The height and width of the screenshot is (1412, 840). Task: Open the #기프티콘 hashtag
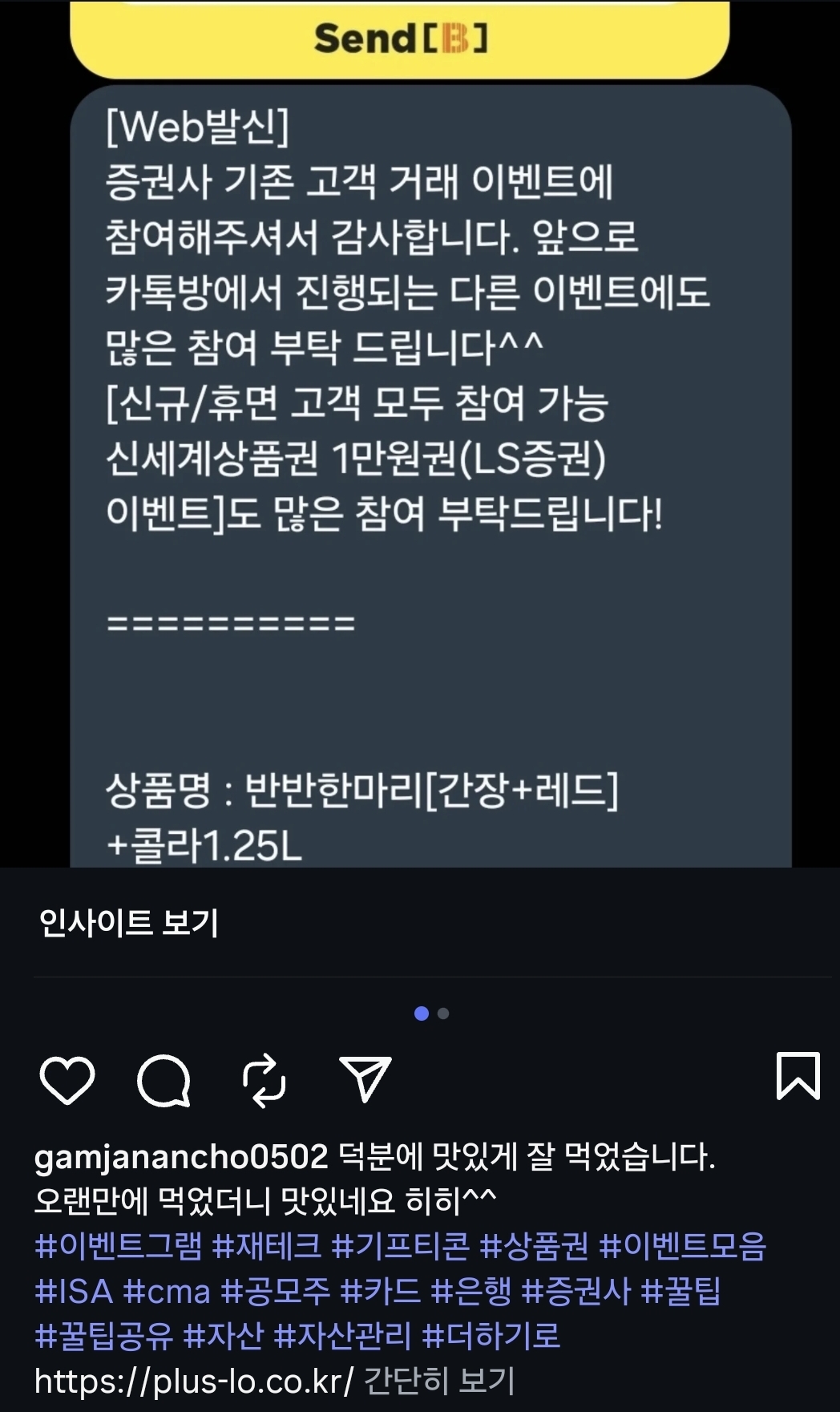400,1247
